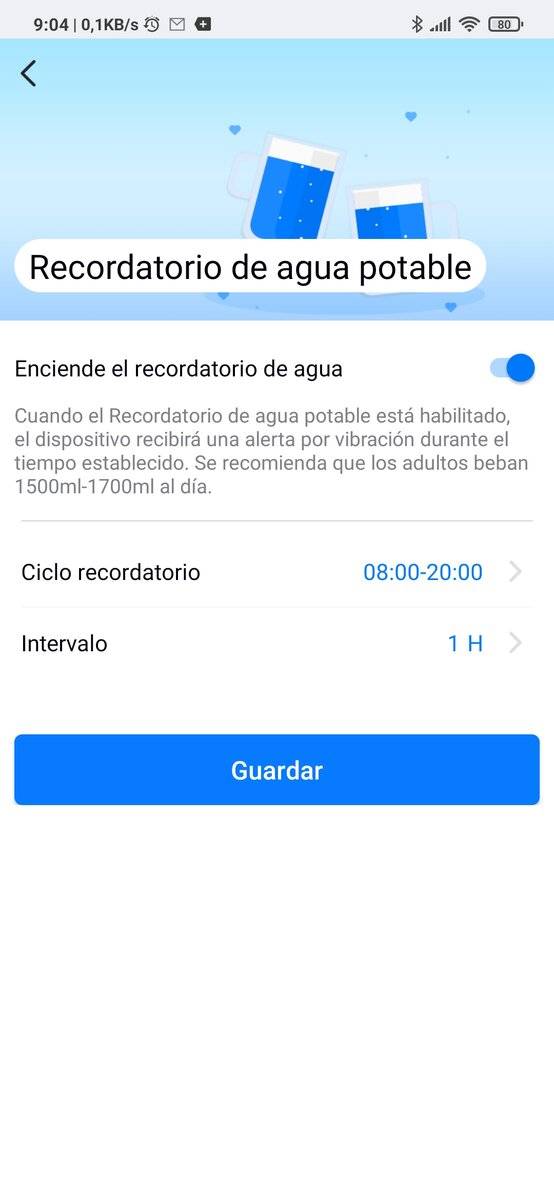Viewport: 554px width, 1200px height.
Task: Go back using the top-left arrow
Action: click(x=28, y=73)
